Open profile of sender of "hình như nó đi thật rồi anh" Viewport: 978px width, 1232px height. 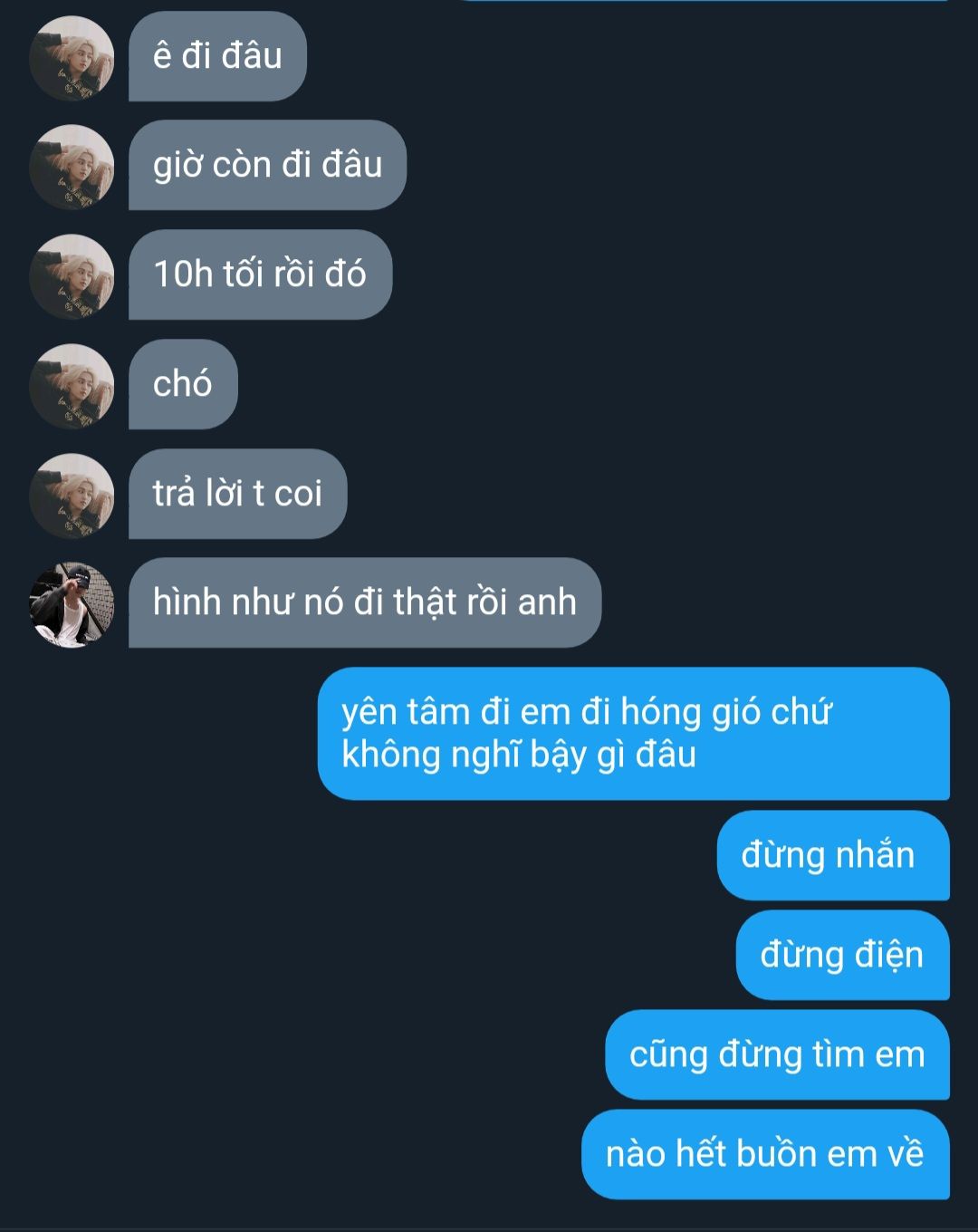pos(72,605)
